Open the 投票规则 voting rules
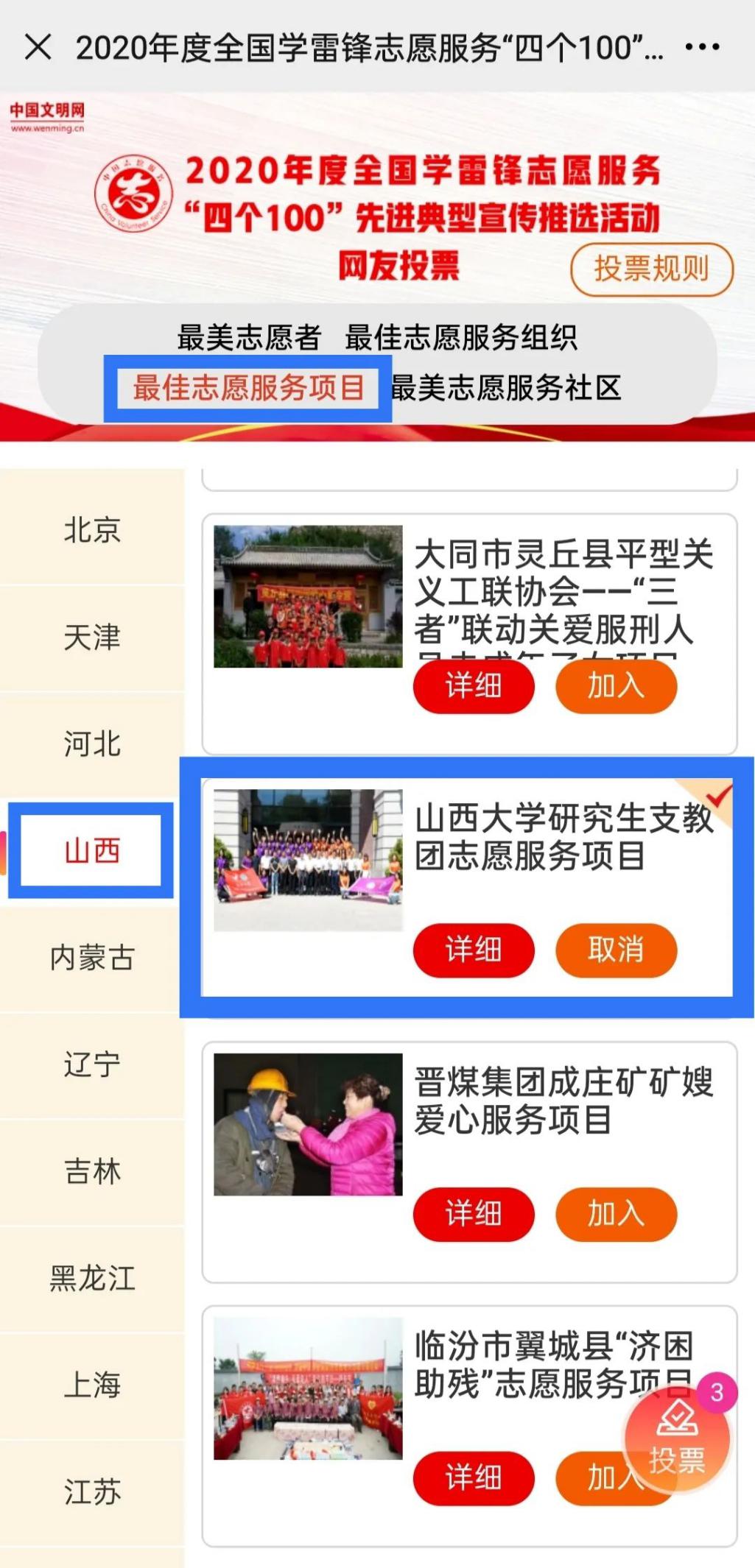 651,269
